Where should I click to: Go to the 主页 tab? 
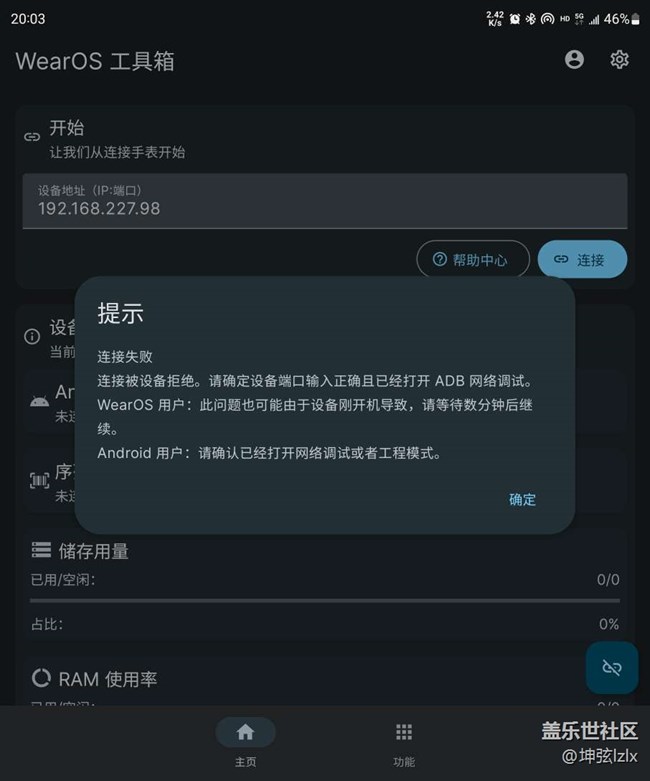pos(245,743)
